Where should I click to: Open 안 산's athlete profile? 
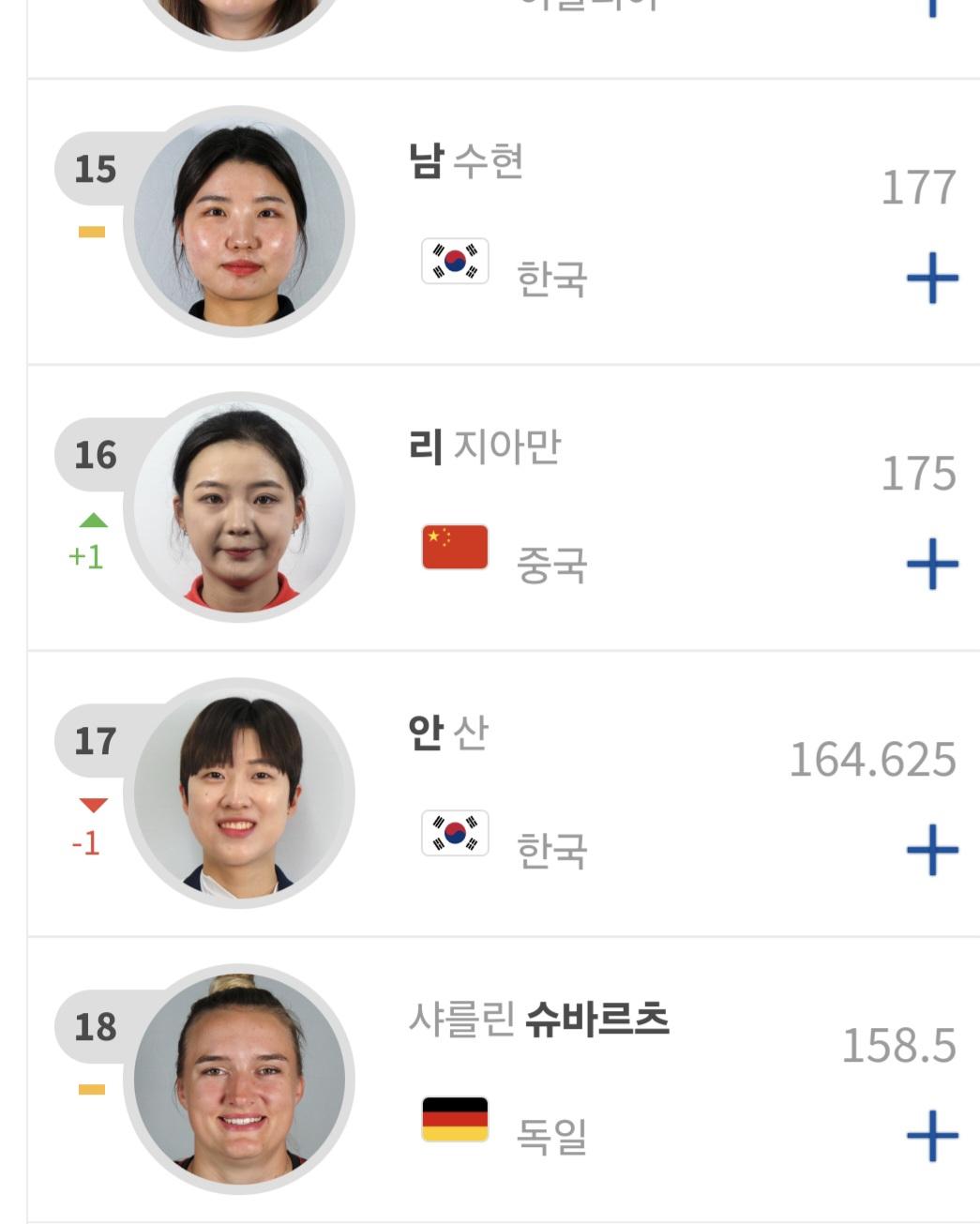[x=448, y=733]
